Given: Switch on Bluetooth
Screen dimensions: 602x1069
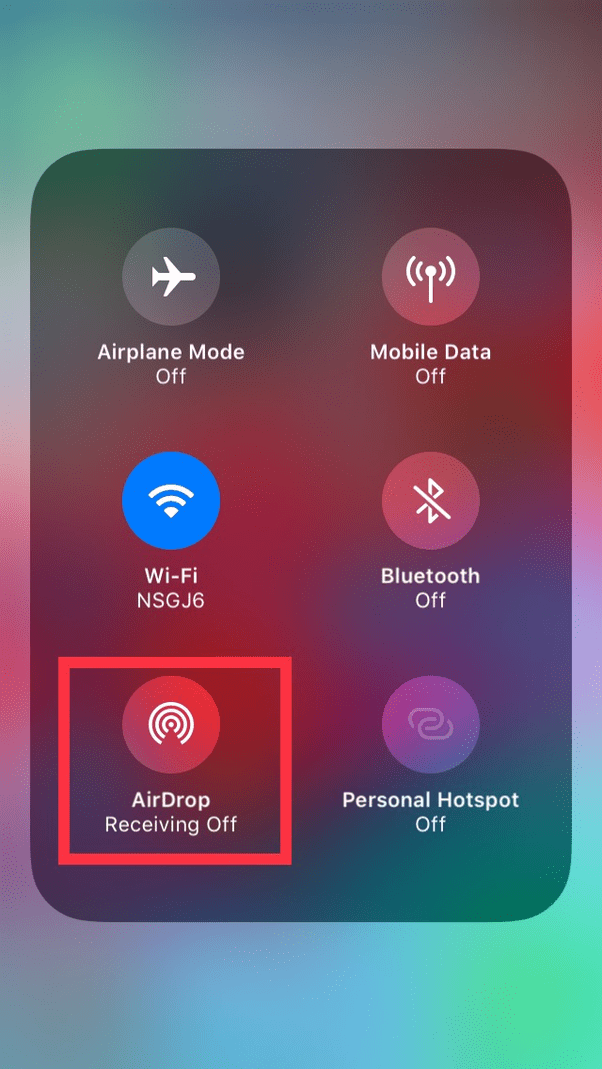Looking at the screenshot, I should click(431, 500).
